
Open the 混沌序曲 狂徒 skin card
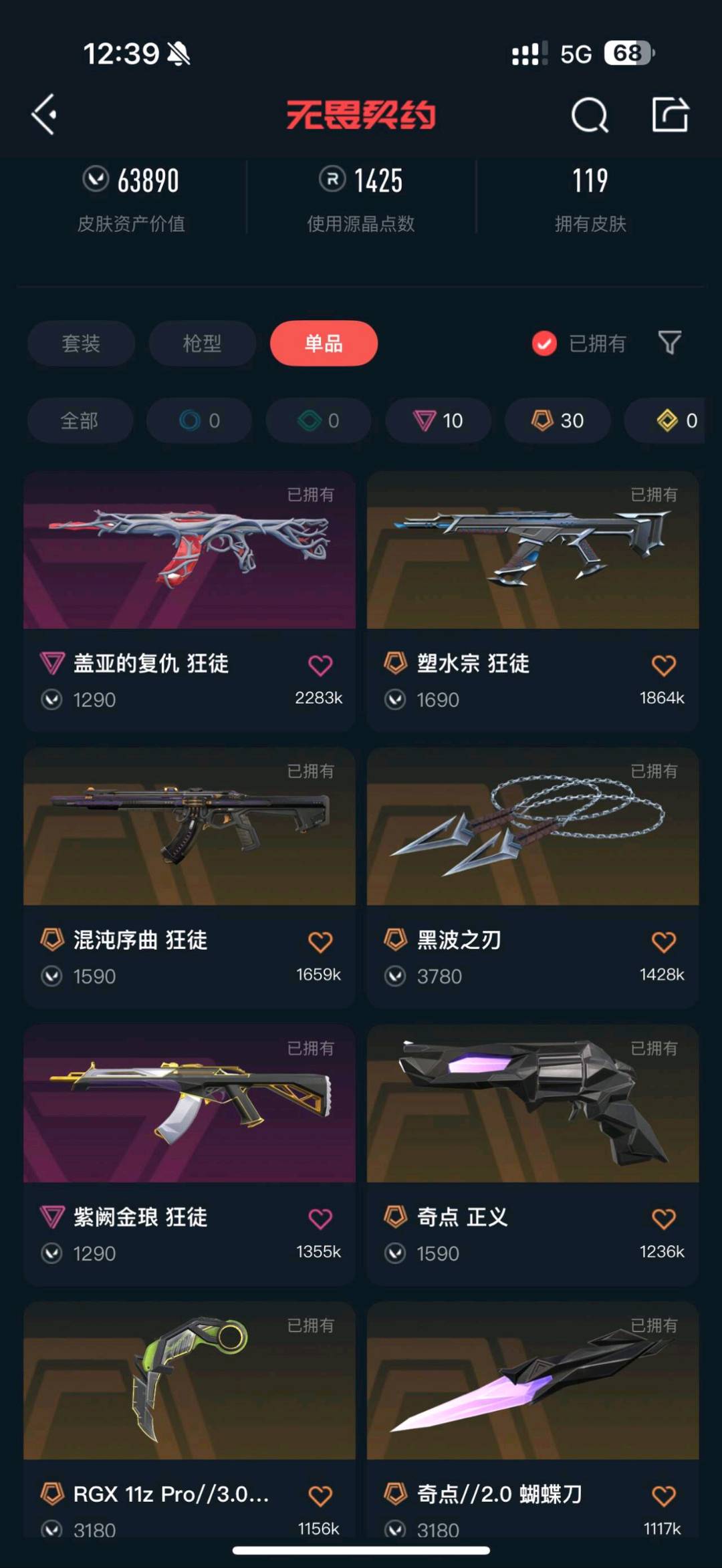point(189,878)
